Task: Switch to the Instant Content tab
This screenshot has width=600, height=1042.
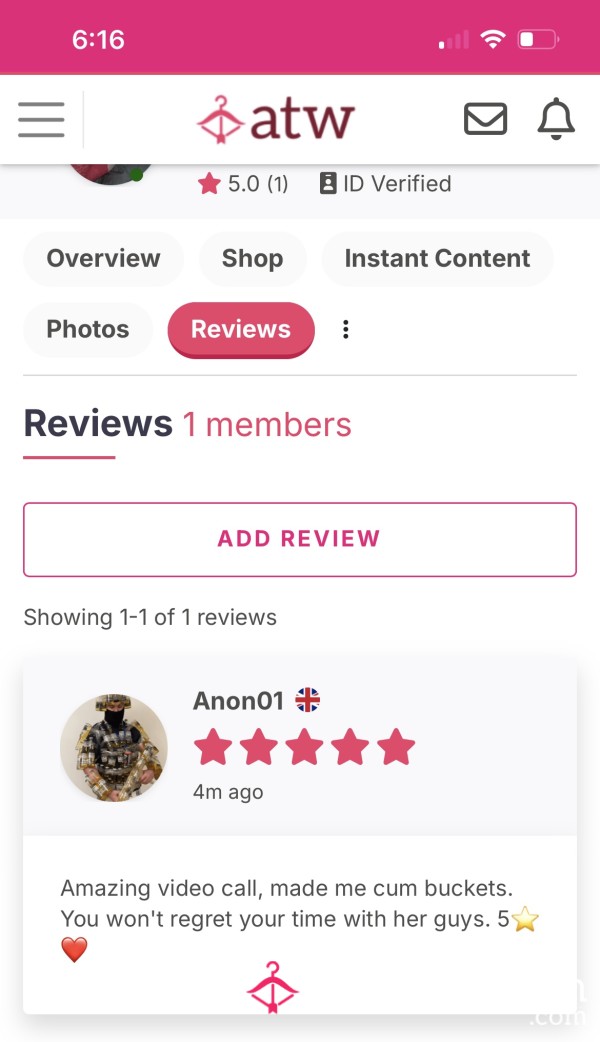Action: pos(437,259)
